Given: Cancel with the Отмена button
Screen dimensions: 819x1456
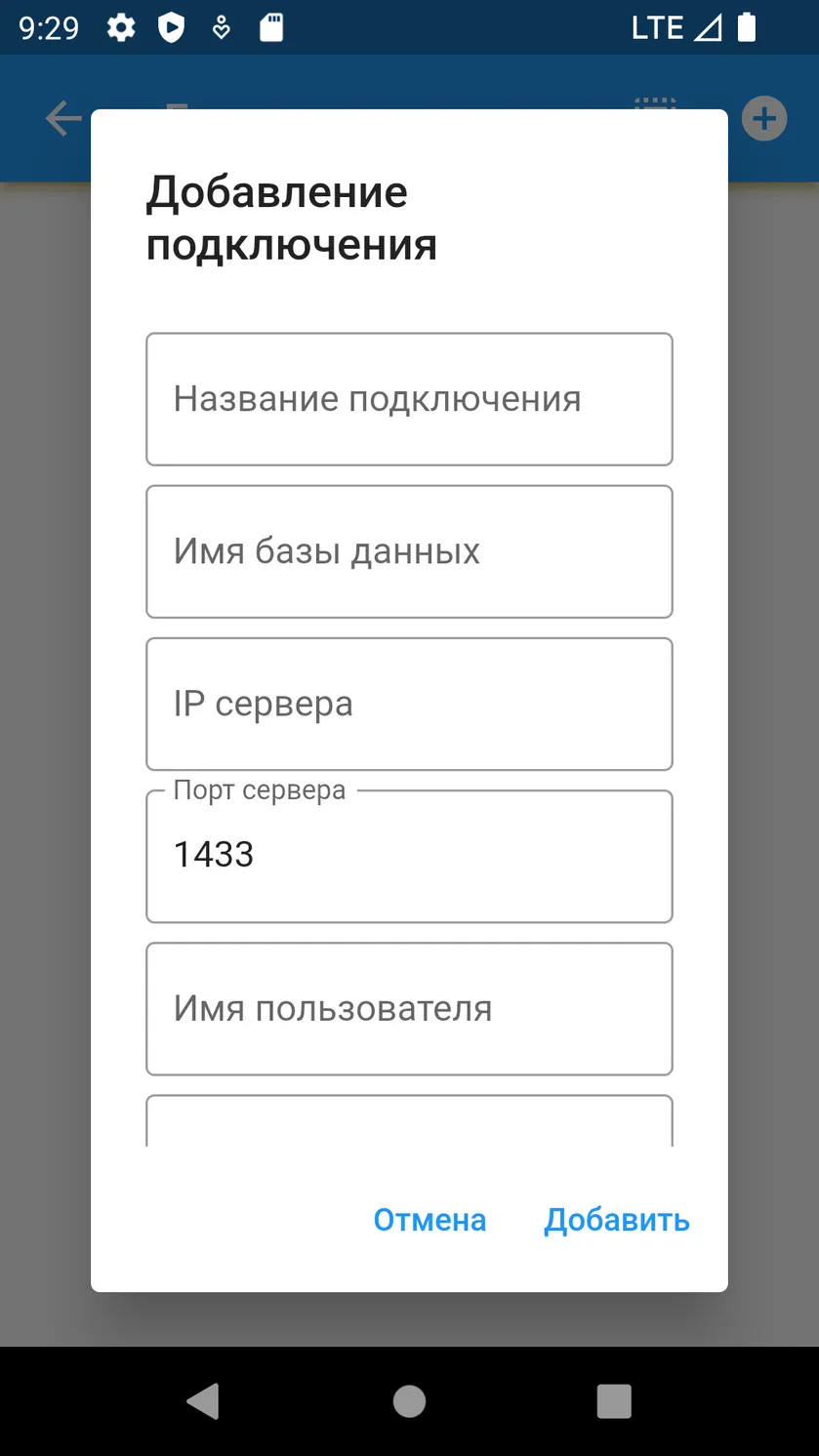Looking at the screenshot, I should 430,1220.
